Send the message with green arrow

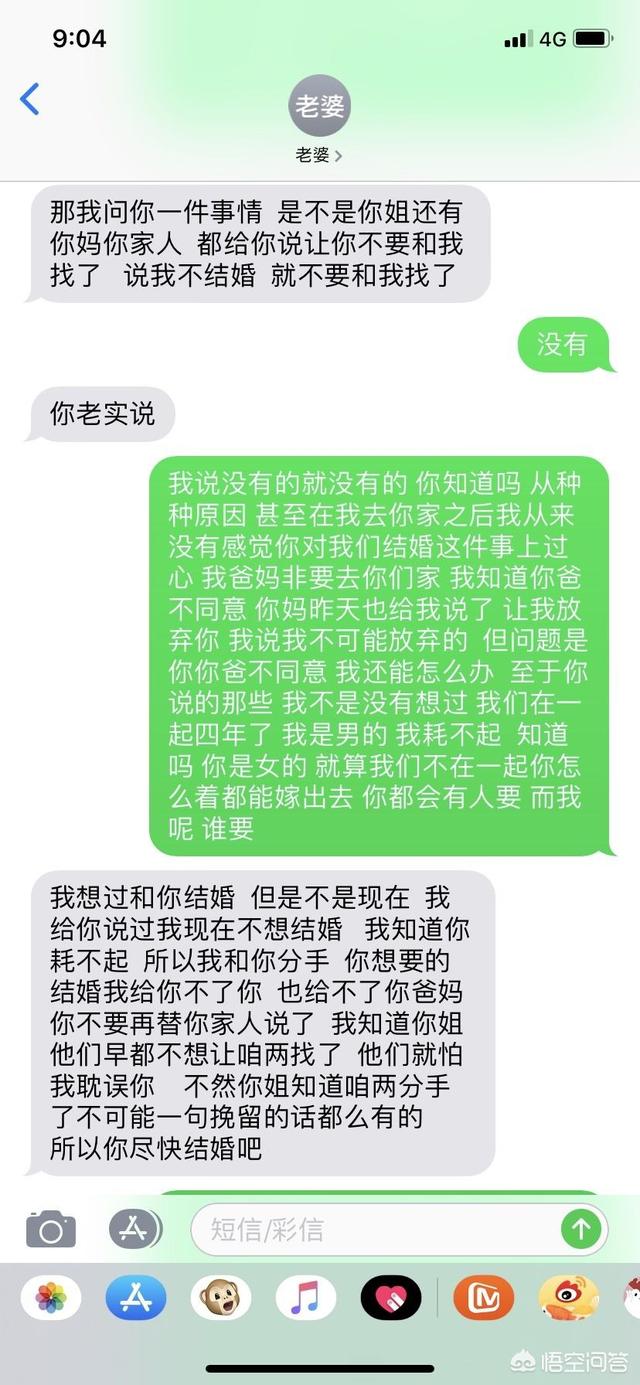point(581,1229)
